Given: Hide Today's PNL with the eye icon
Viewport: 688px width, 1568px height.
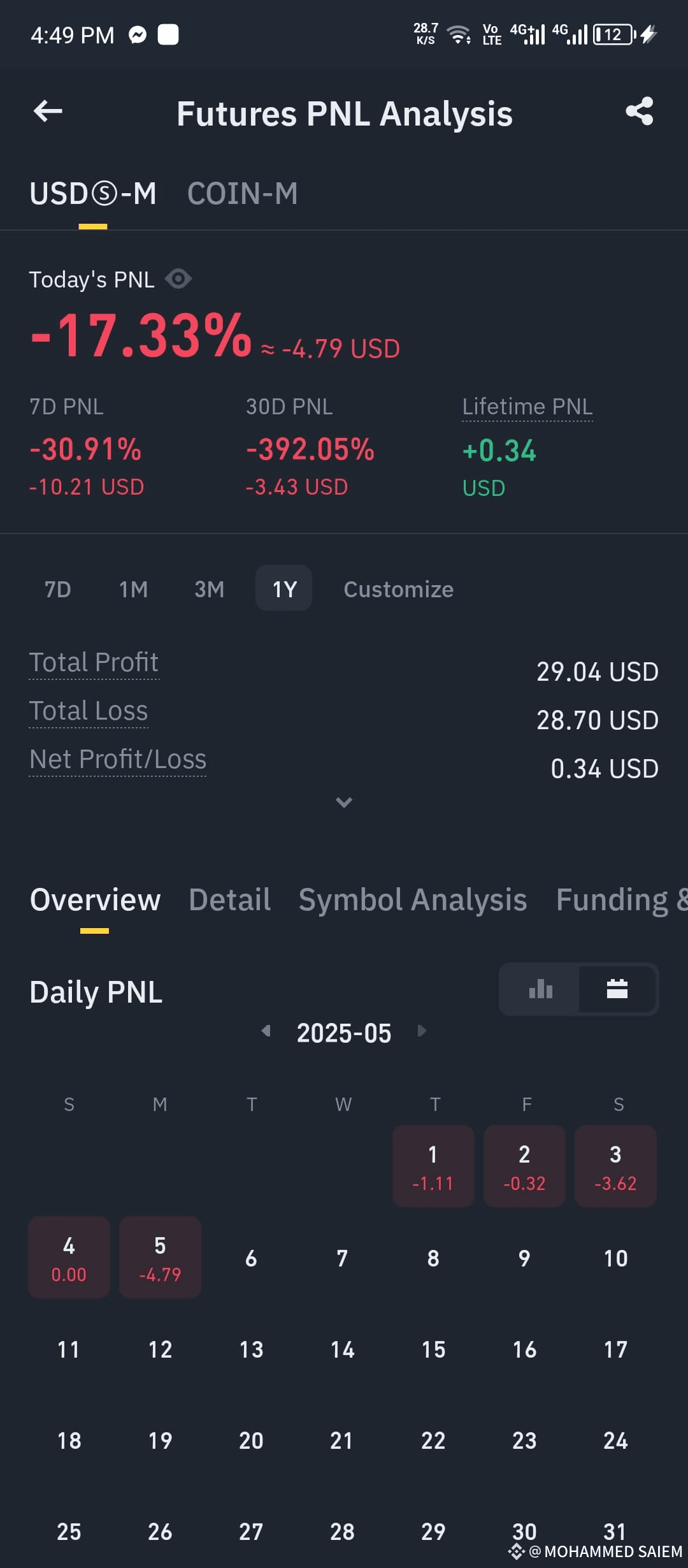Looking at the screenshot, I should click(x=178, y=279).
